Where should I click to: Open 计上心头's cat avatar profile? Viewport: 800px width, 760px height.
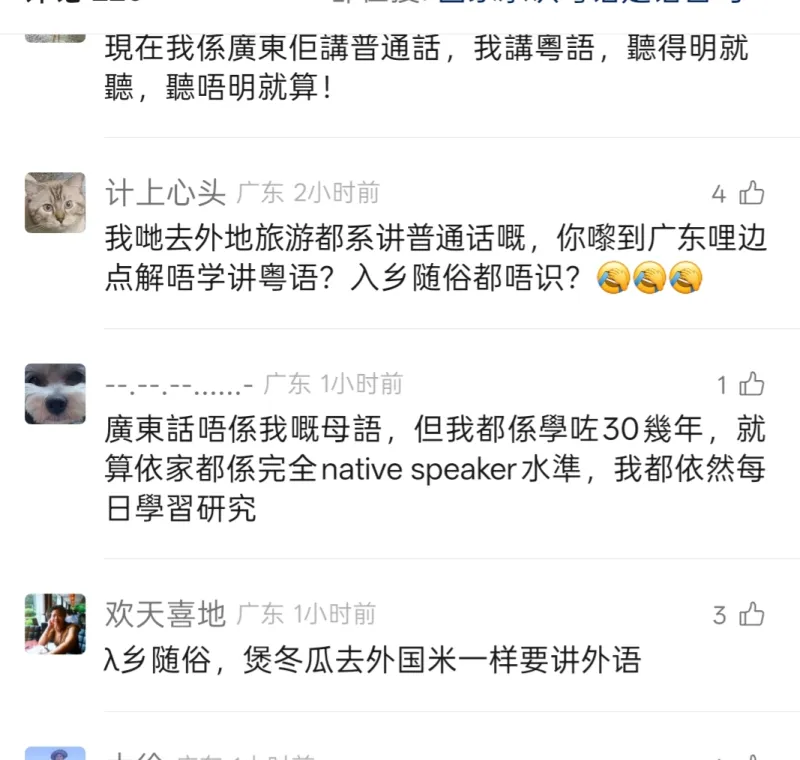click(55, 203)
